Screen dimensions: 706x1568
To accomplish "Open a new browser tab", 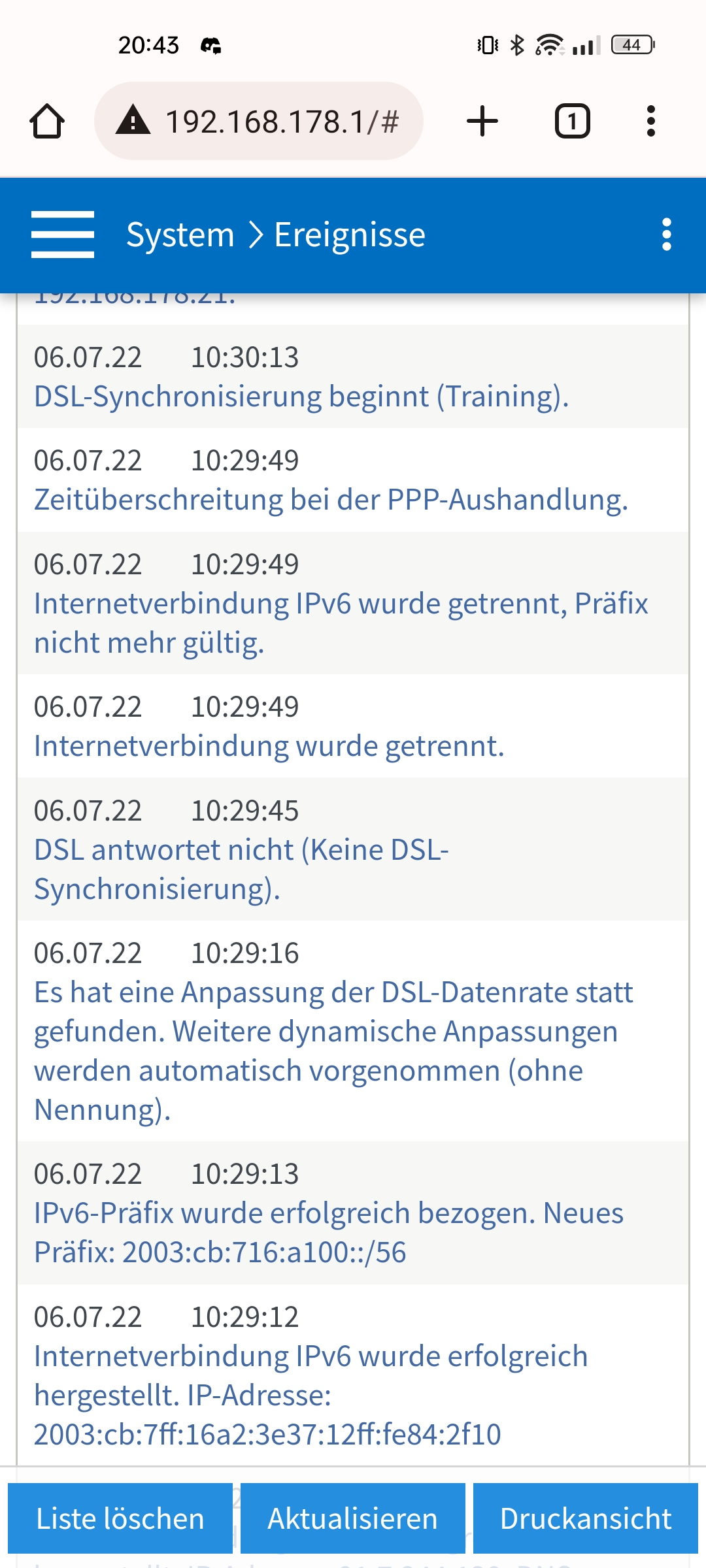I will pyautogui.click(x=482, y=122).
